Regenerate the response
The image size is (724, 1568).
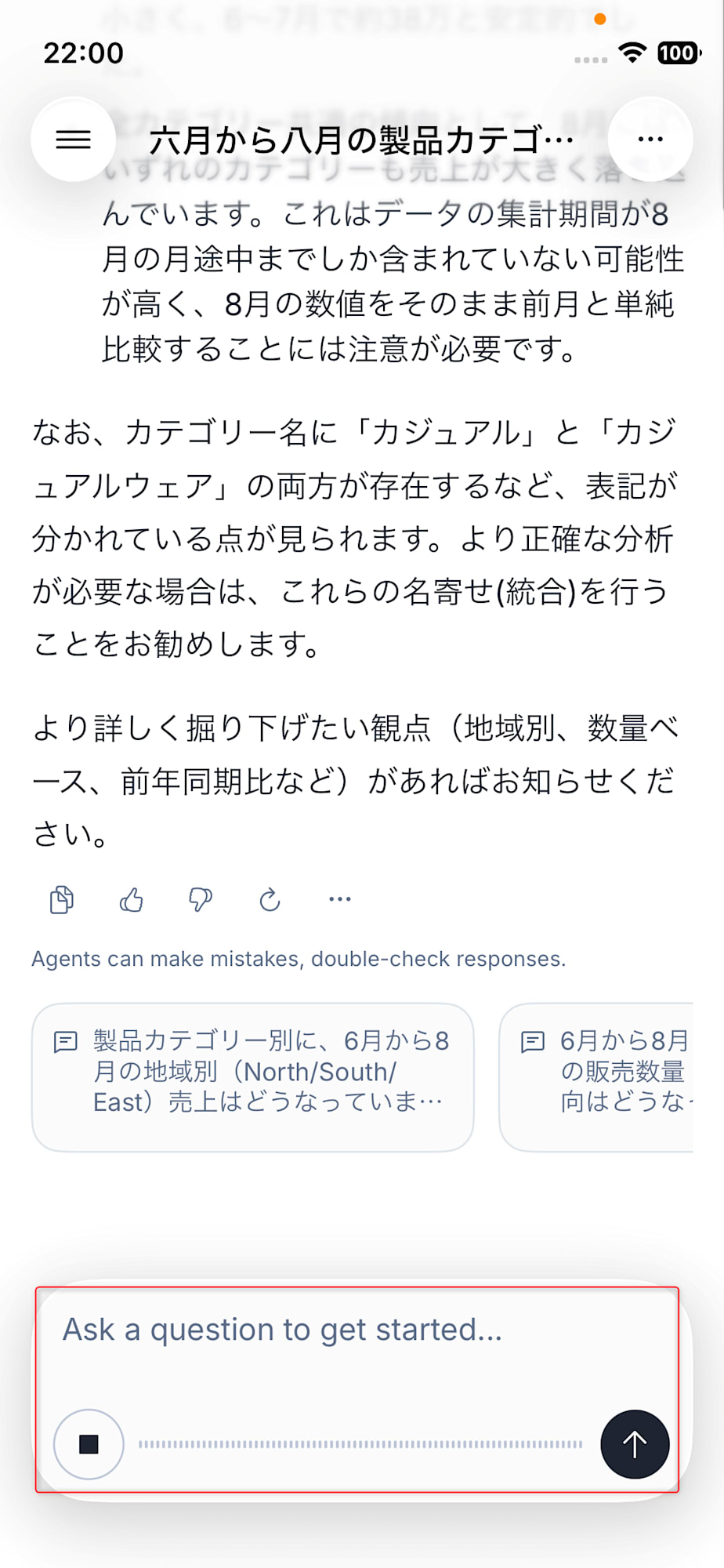[270, 899]
